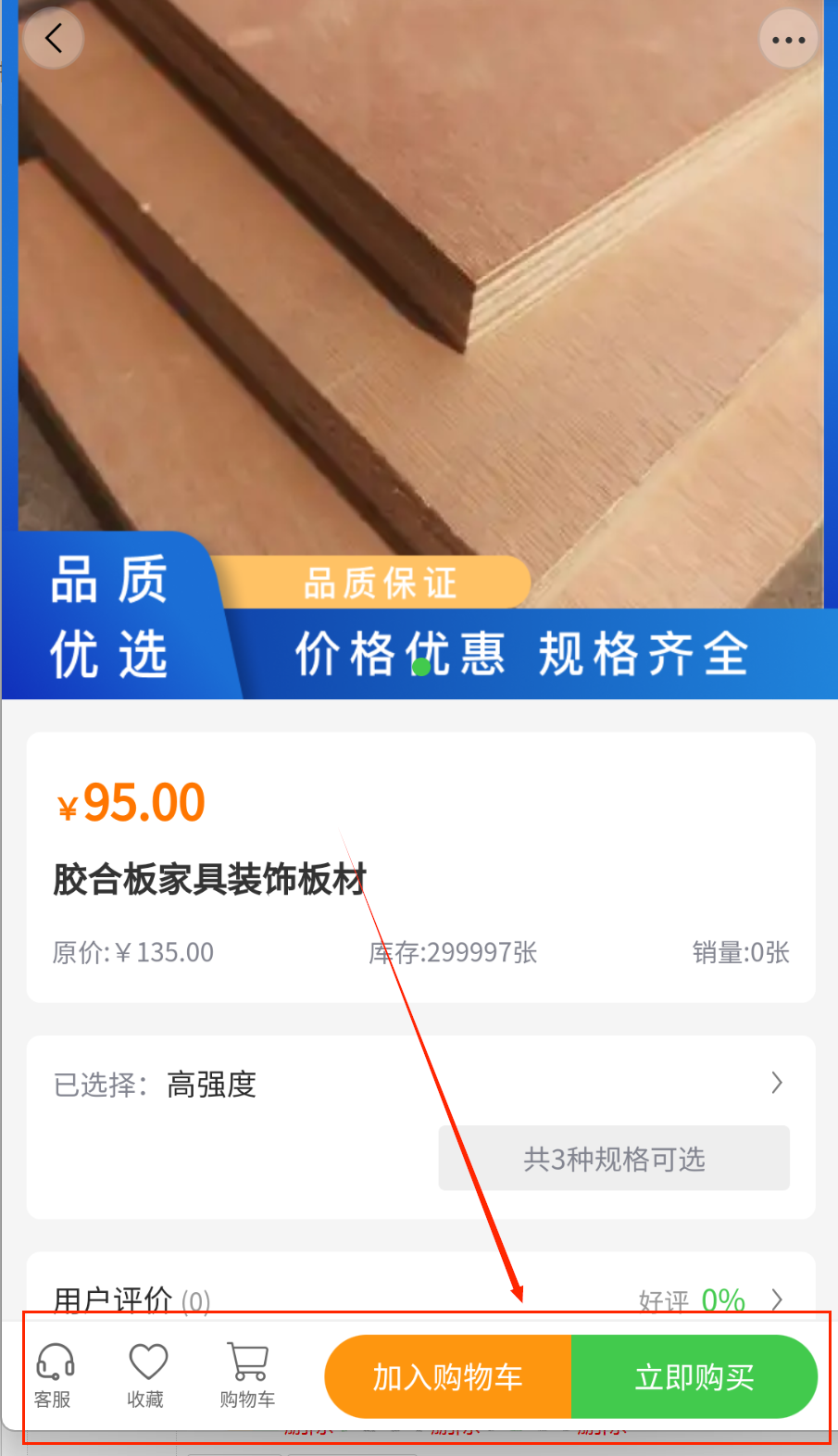Open the 购物车 shopping cart
This screenshot has width=838, height=1456.
pyautogui.click(x=247, y=1375)
